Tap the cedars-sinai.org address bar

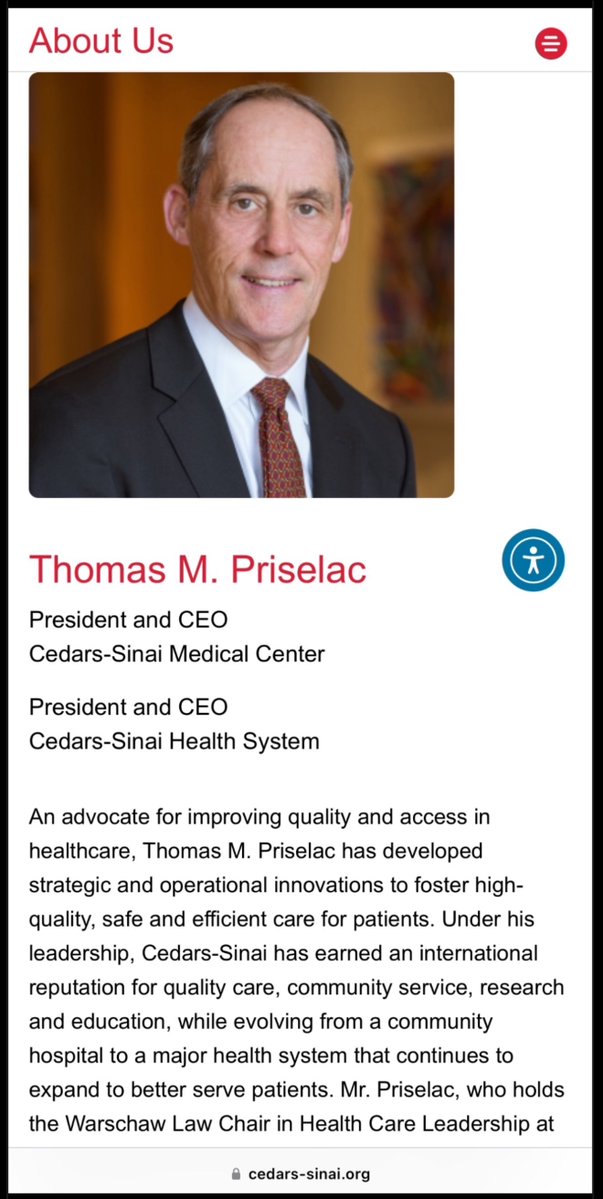tap(301, 1173)
